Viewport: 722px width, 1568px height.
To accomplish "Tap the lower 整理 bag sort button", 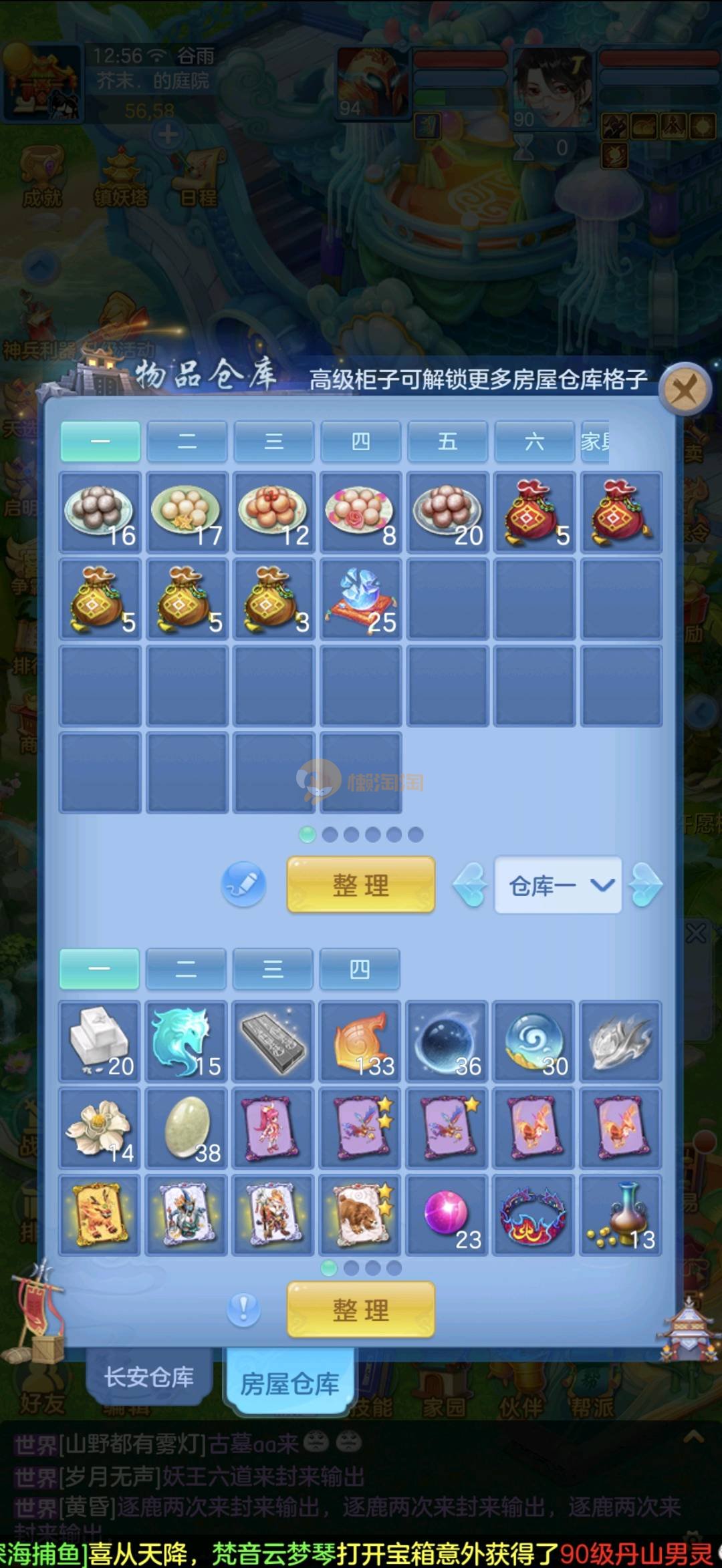I will click(361, 1309).
